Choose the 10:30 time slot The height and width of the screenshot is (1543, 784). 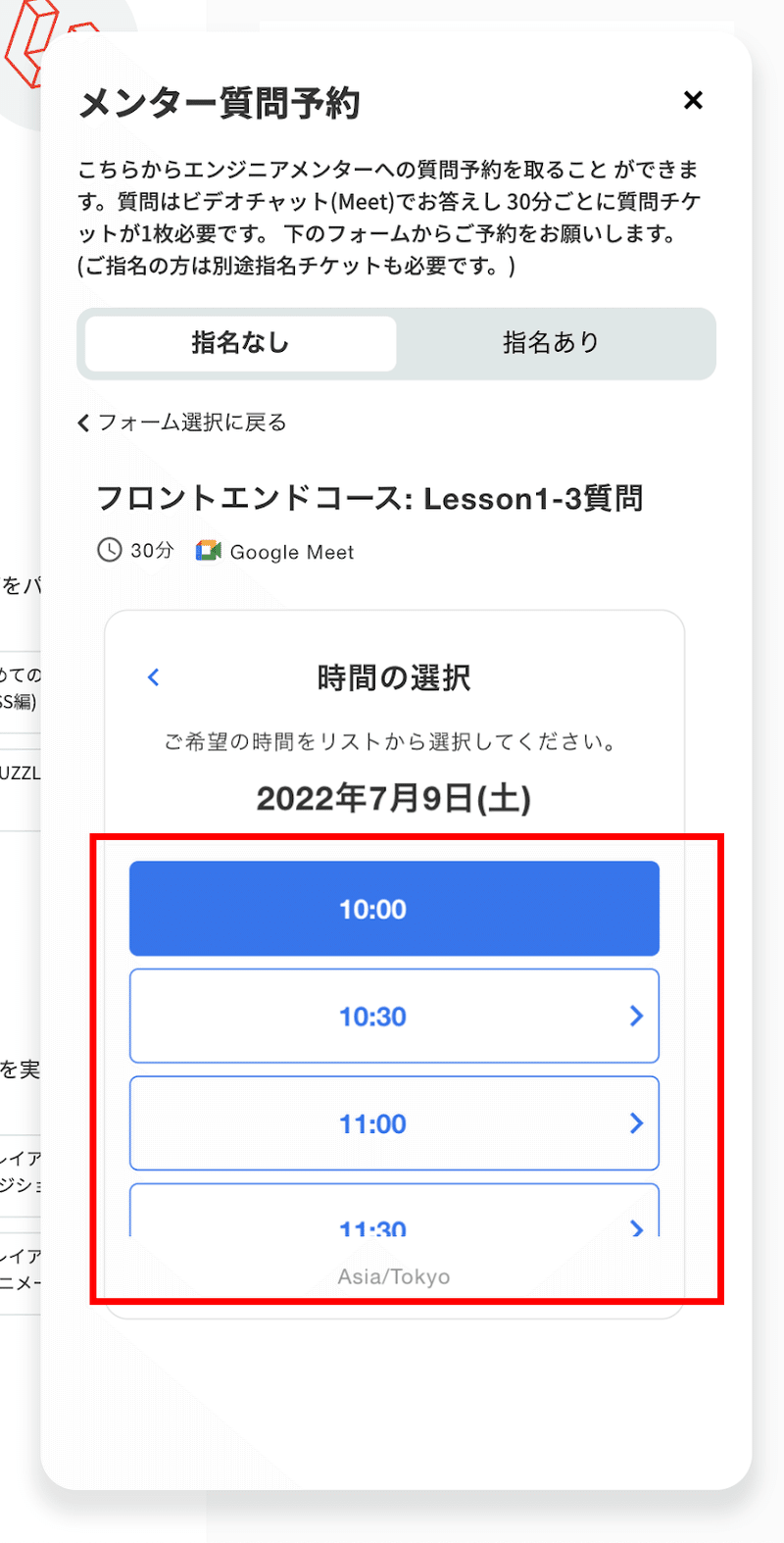coord(394,1016)
